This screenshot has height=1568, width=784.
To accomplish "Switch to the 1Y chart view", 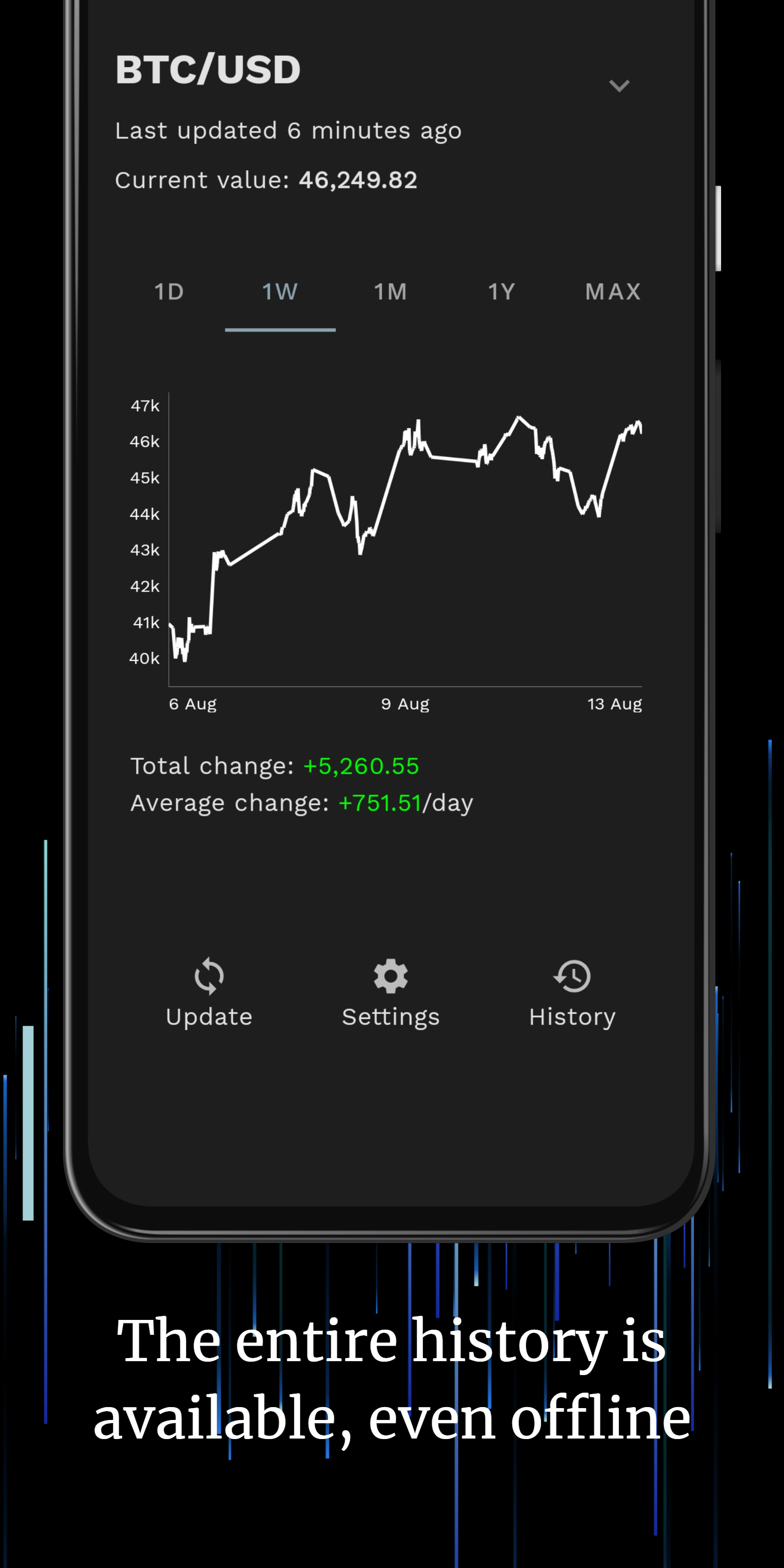I will pyautogui.click(x=500, y=291).
